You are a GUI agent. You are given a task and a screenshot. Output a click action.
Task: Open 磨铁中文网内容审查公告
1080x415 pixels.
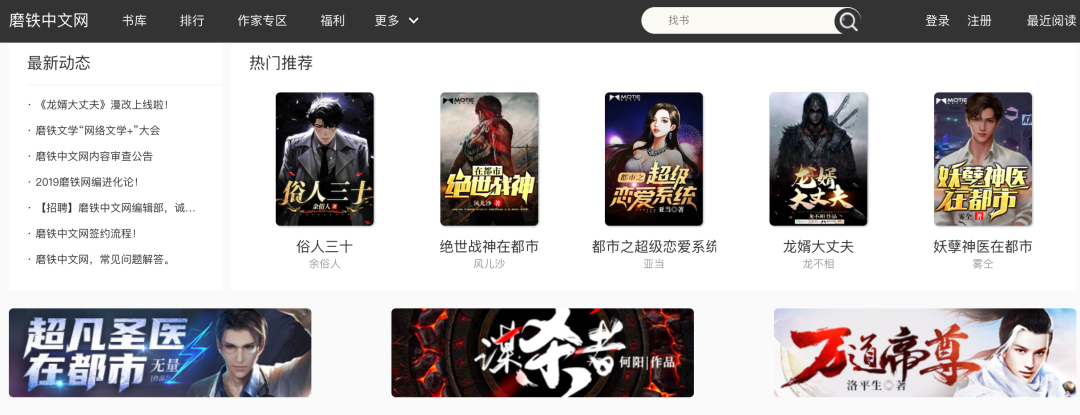pyautogui.click(x=94, y=156)
